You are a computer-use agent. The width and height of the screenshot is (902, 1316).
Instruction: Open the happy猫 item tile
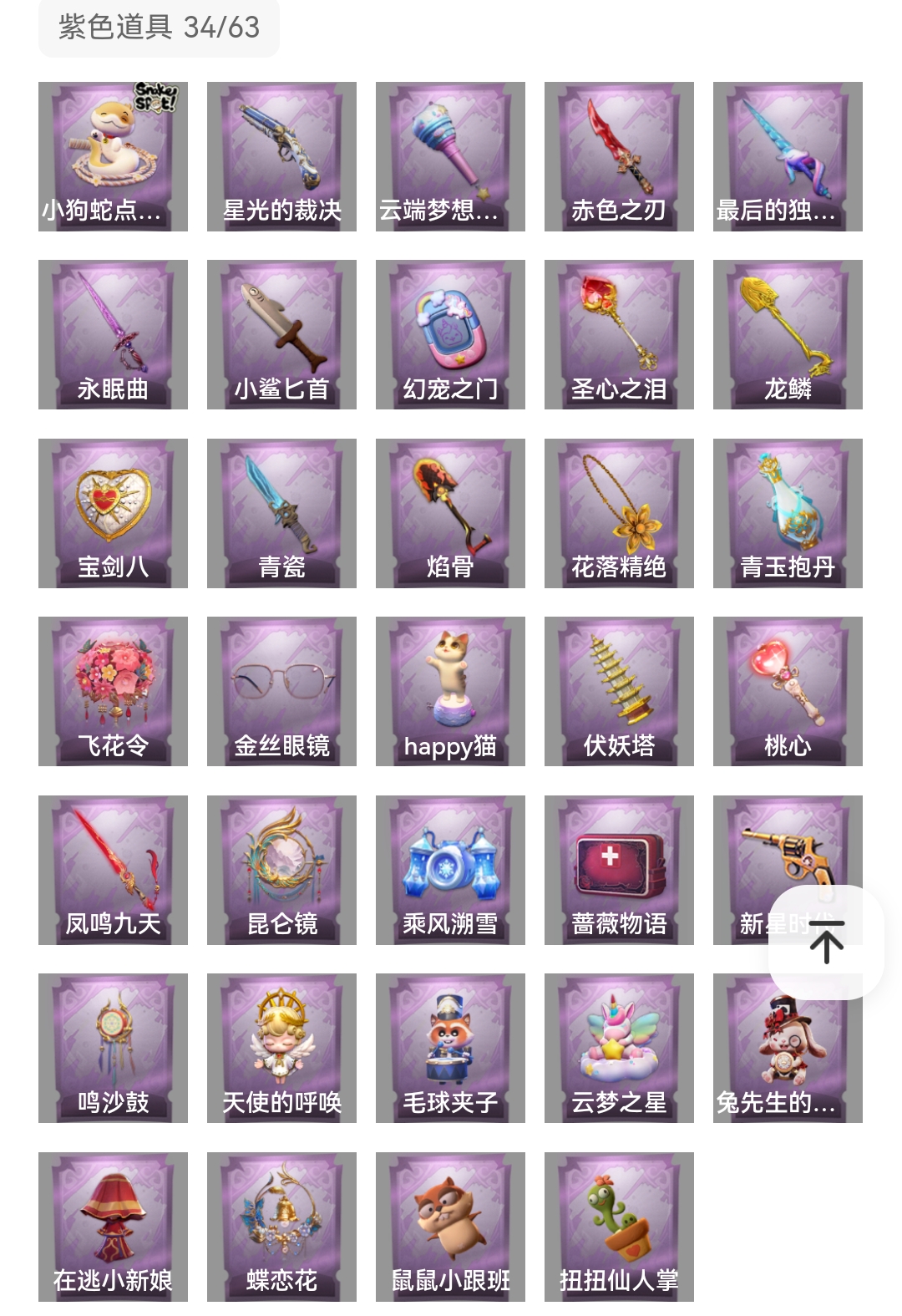coord(450,691)
